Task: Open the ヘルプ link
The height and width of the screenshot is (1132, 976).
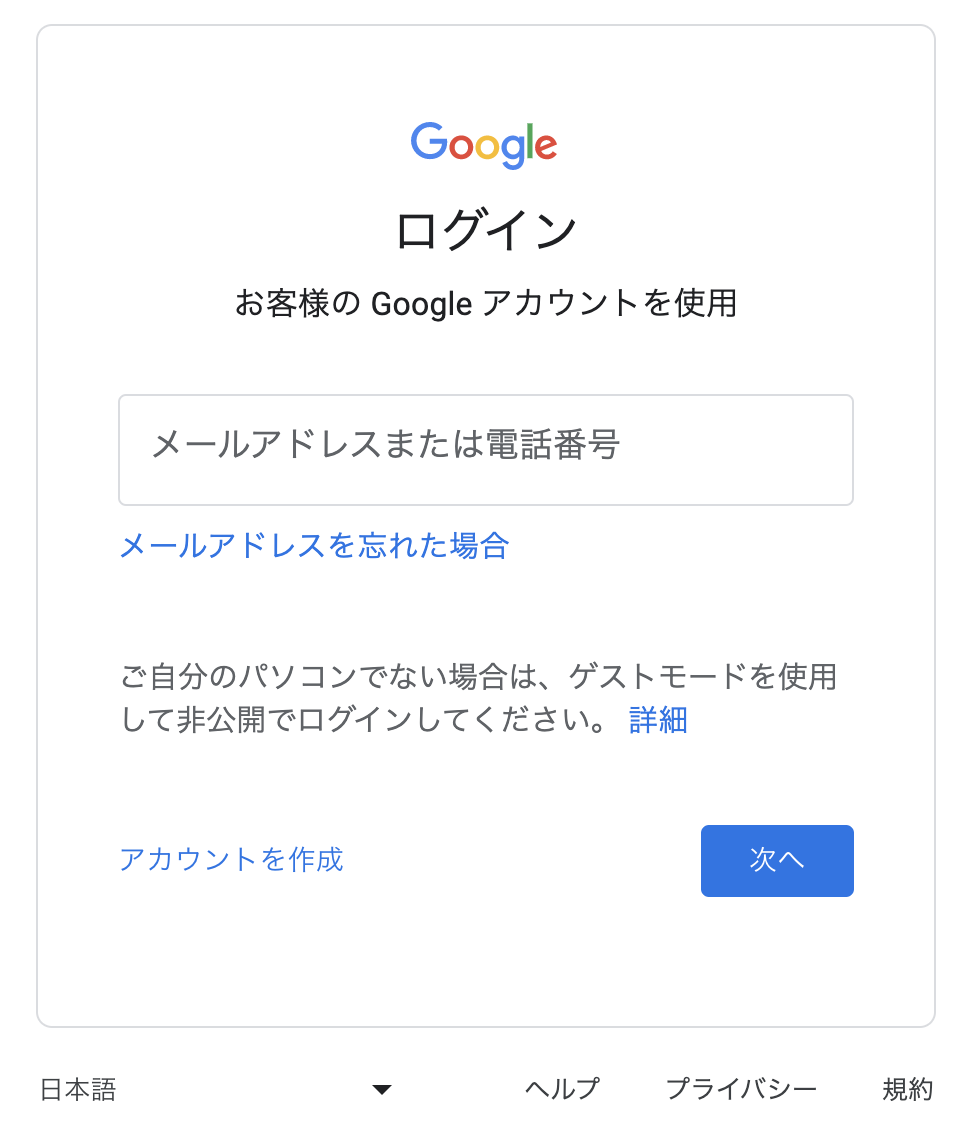Action: (562, 1089)
